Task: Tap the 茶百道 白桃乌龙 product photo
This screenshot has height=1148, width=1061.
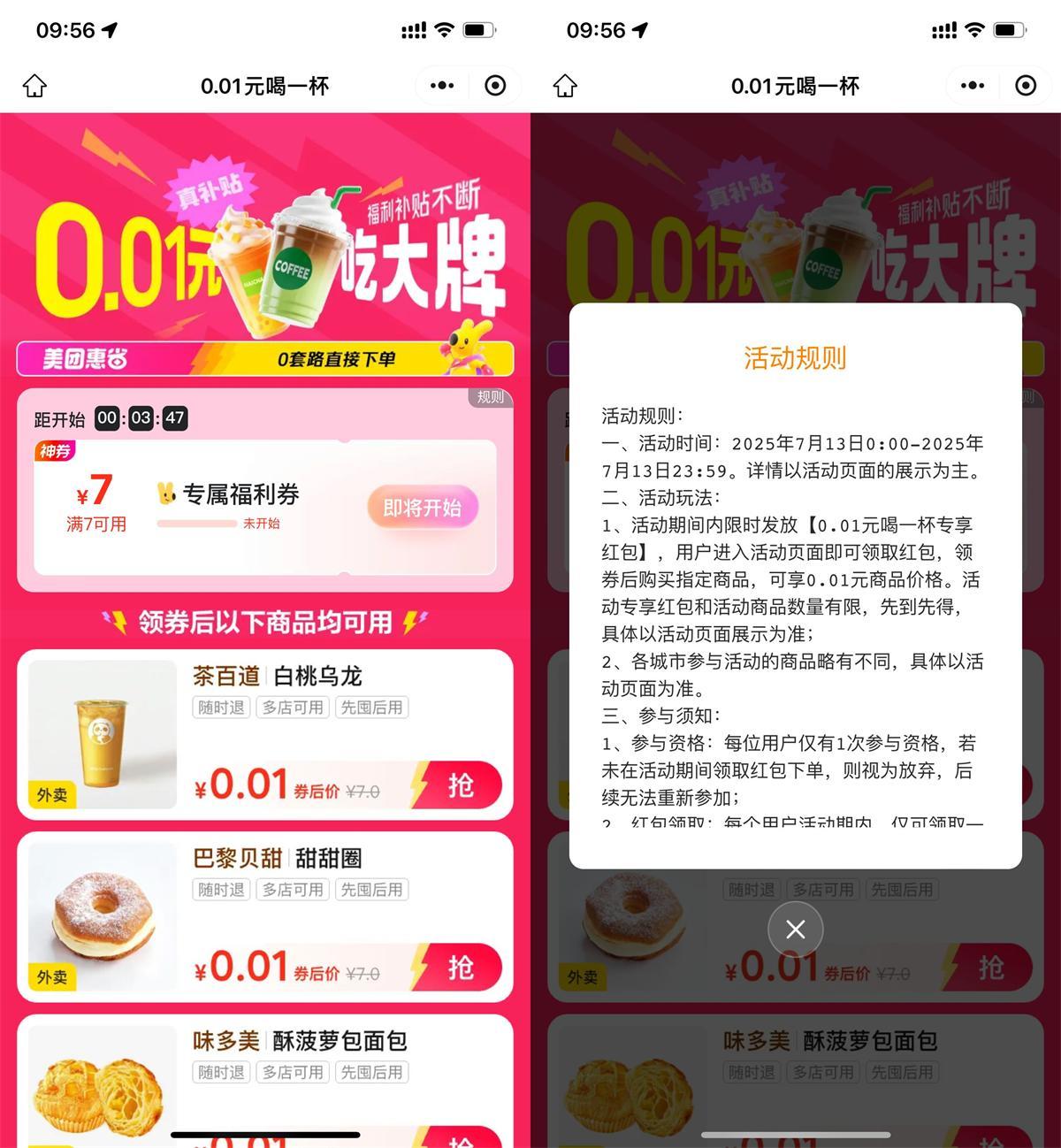Action: (x=100, y=734)
